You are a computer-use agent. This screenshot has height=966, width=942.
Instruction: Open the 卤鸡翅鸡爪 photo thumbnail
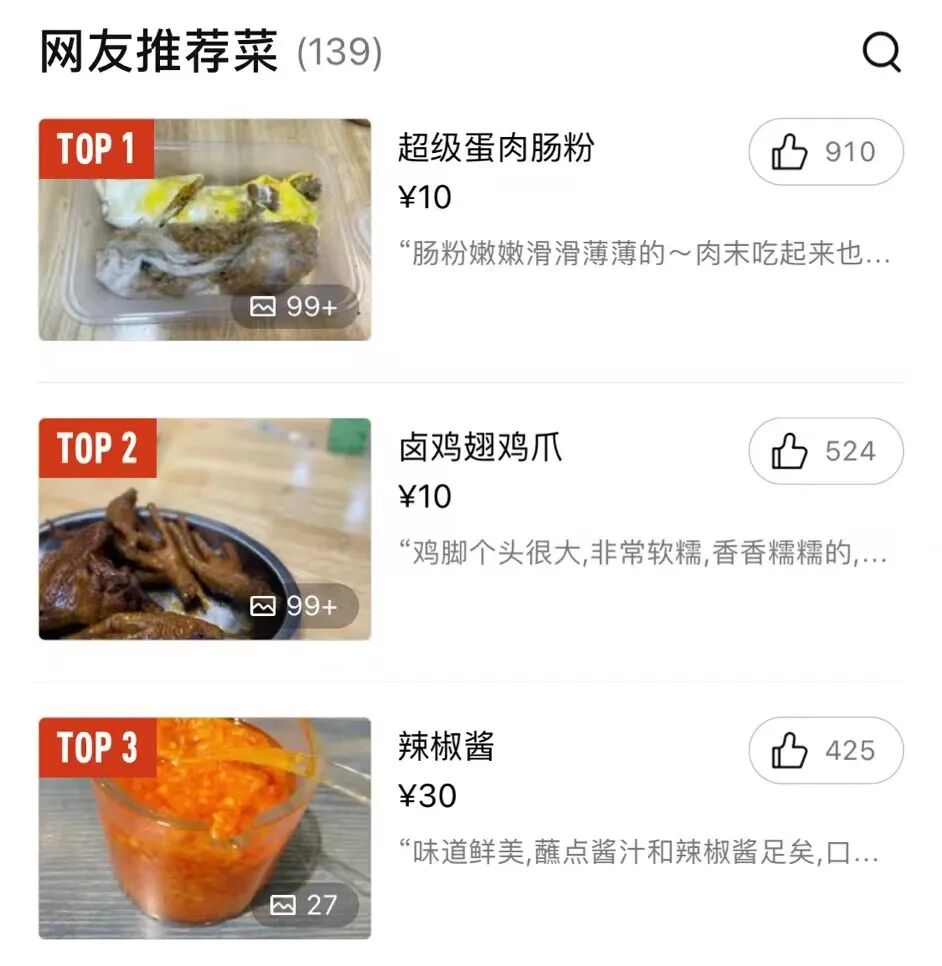(x=205, y=529)
